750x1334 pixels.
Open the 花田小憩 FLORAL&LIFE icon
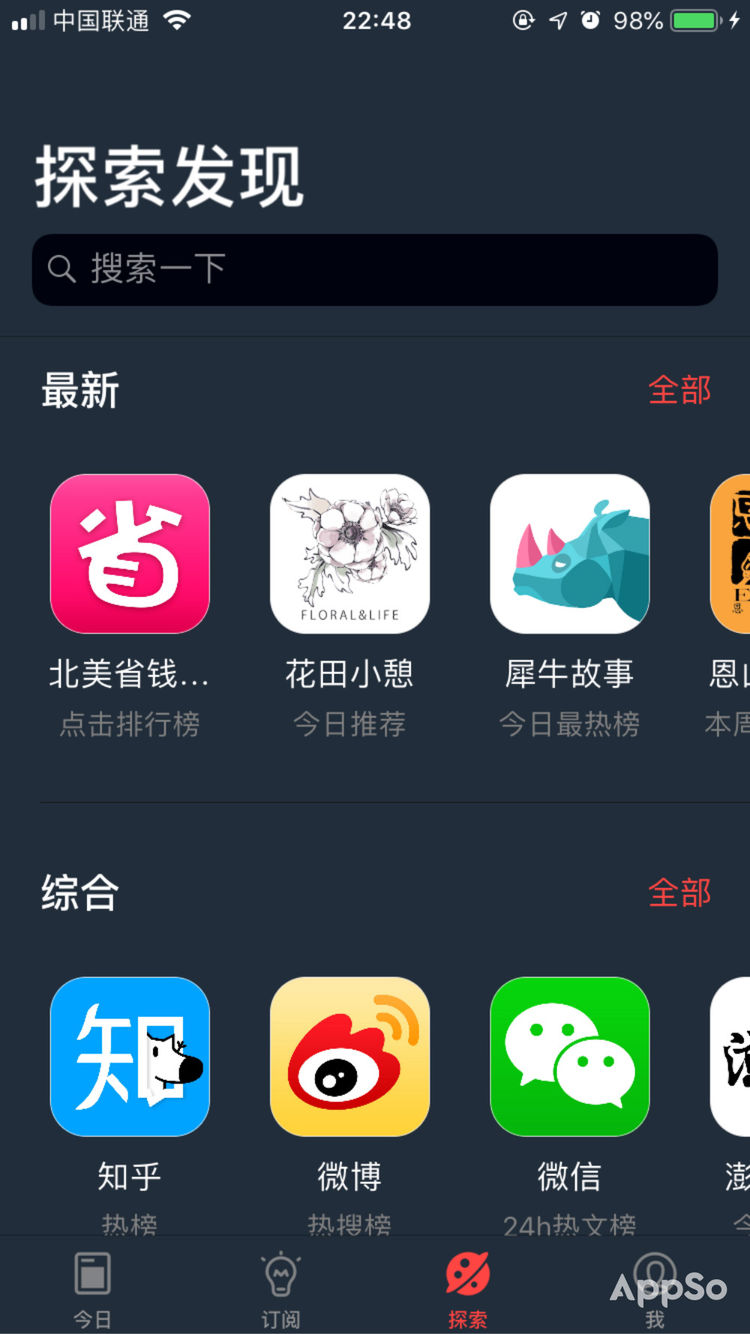coord(350,552)
